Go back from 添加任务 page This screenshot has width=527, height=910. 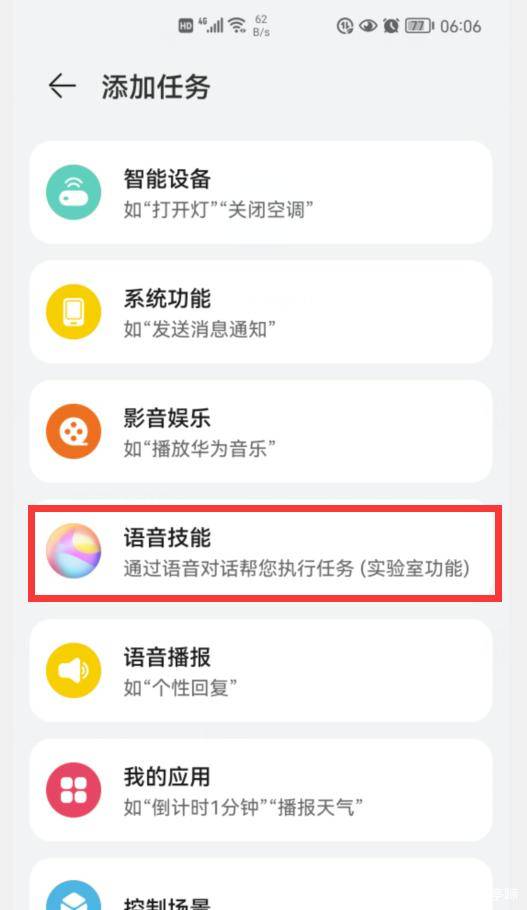coord(62,86)
